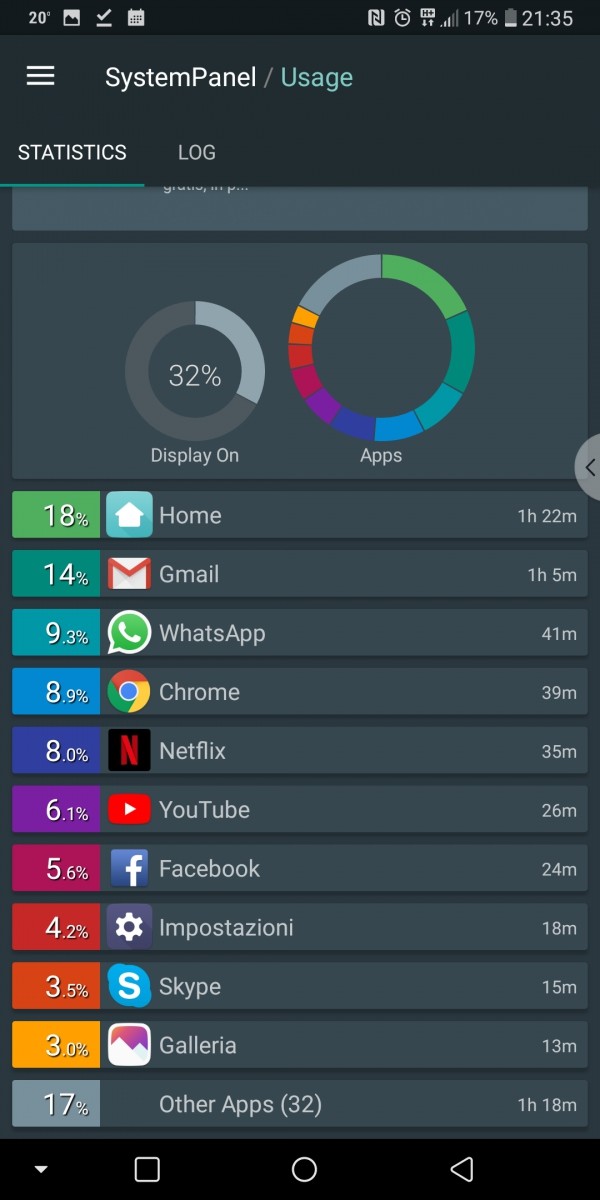Tap the recent apps square button
The width and height of the screenshot is (600, 1200).
pos(147,1169)
